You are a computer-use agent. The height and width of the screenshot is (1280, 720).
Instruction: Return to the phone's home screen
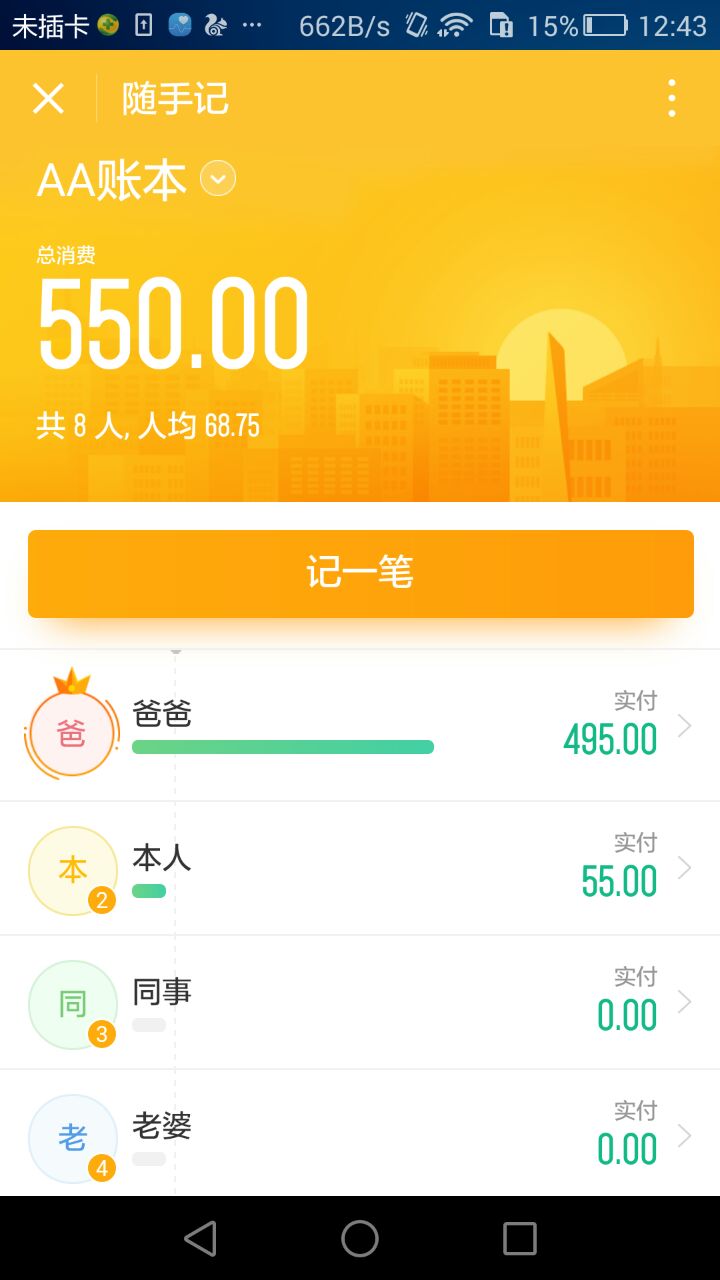click(x=360, y=1239)
